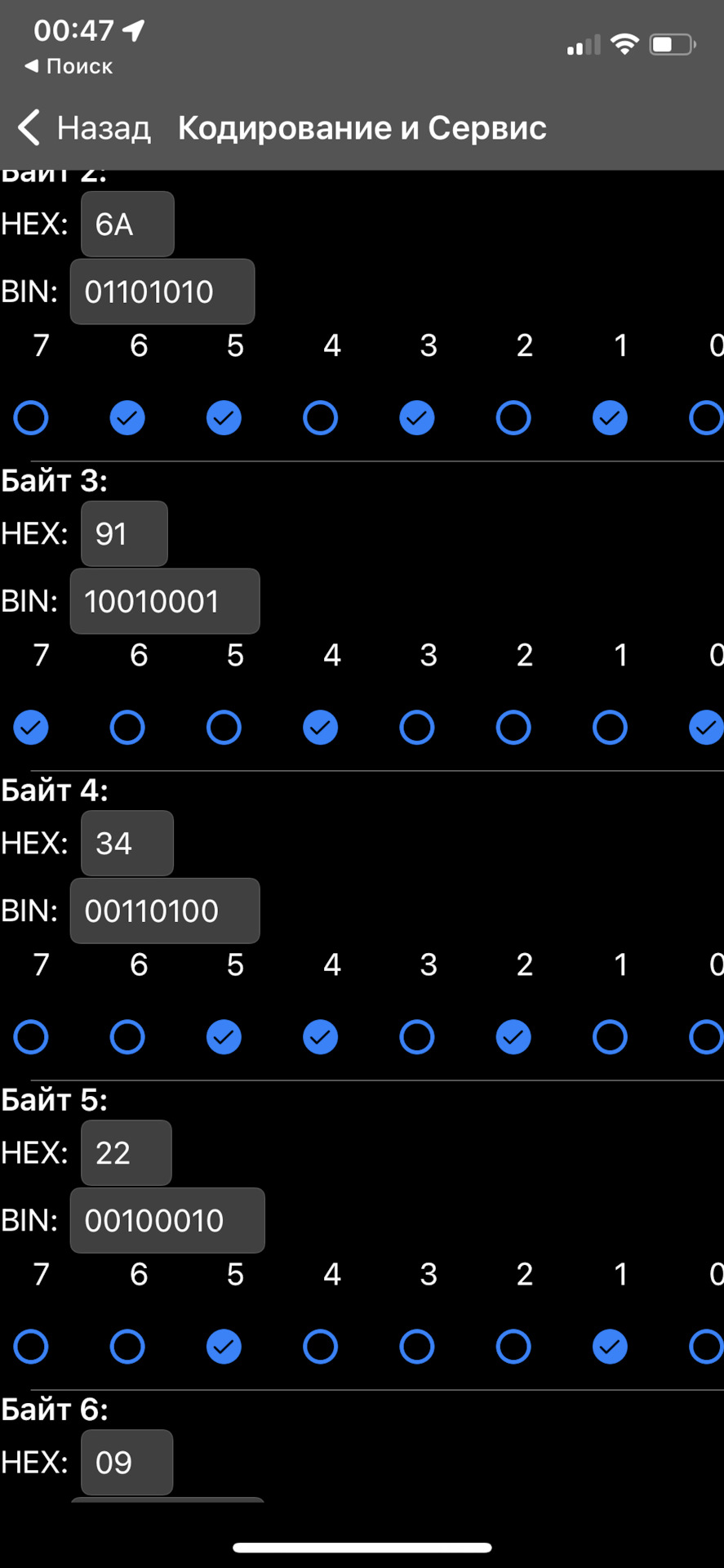724x1568 pixels.
Task: Enable bit 2 of Байт 3
Action: coord(513,728)
